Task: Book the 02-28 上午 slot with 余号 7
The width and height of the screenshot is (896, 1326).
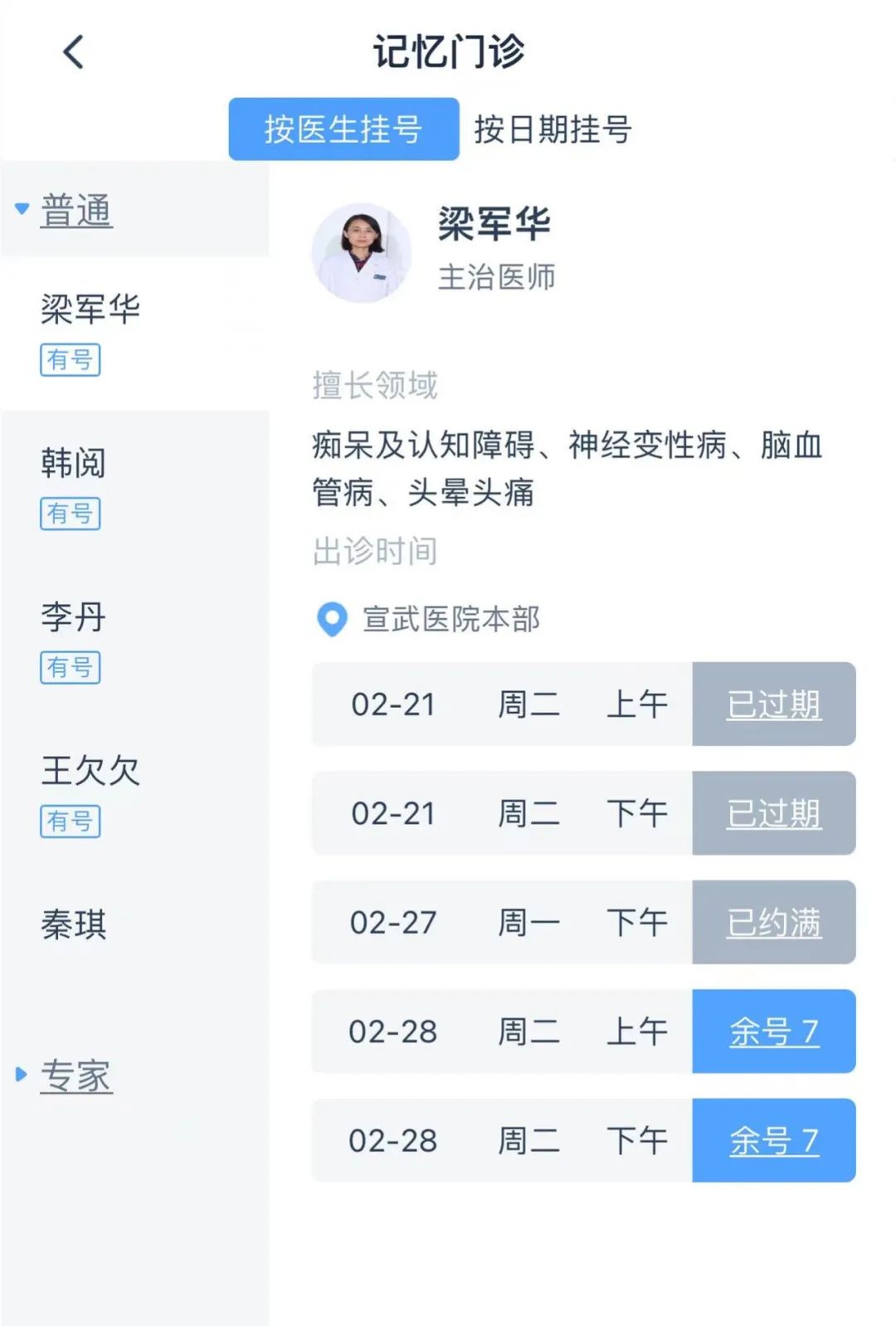Action: click(773, 1031)
